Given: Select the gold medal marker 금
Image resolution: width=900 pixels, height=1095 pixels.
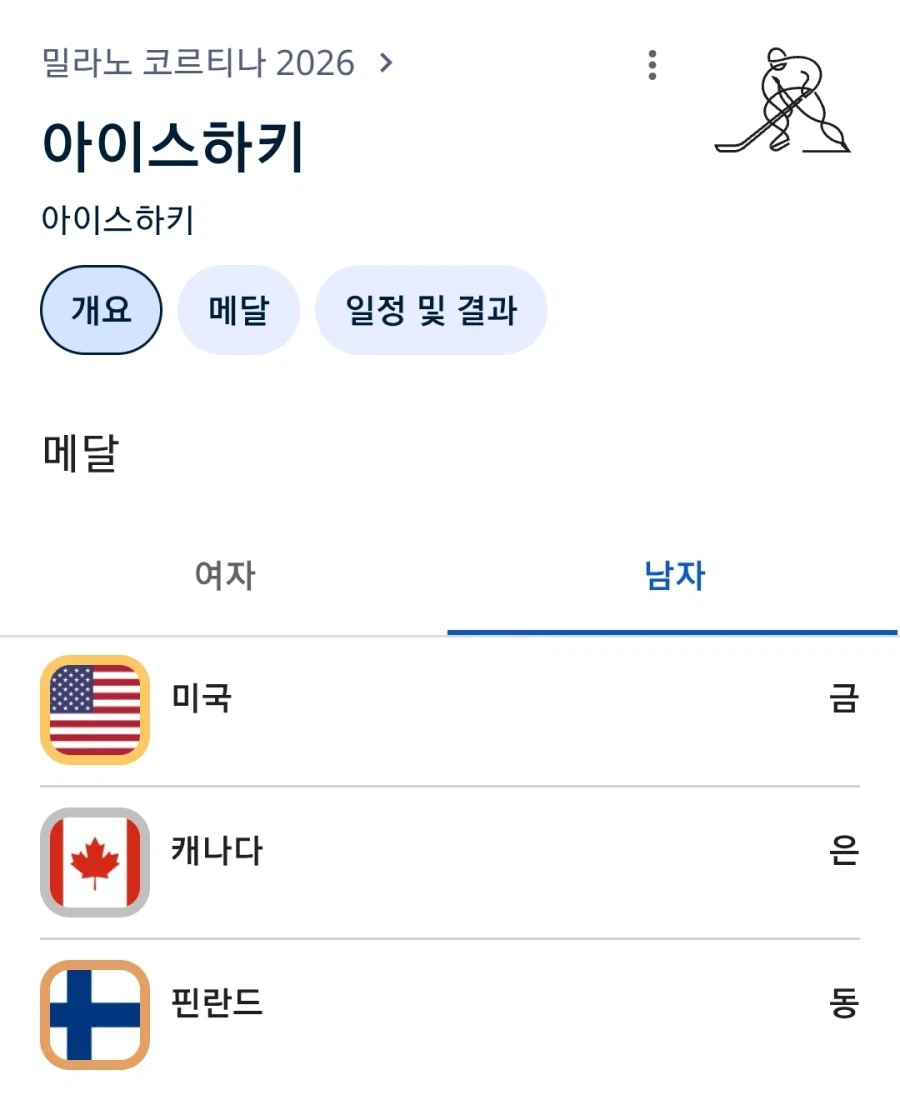Looking at the screenshot, I should tap(844, 700).
